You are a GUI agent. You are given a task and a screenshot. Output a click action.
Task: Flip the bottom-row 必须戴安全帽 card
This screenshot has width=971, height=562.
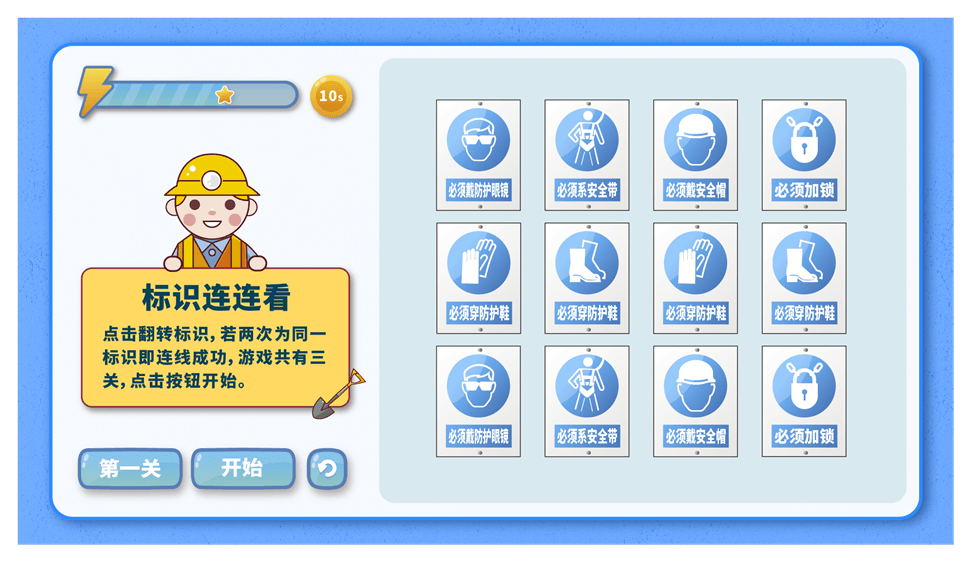695,401
